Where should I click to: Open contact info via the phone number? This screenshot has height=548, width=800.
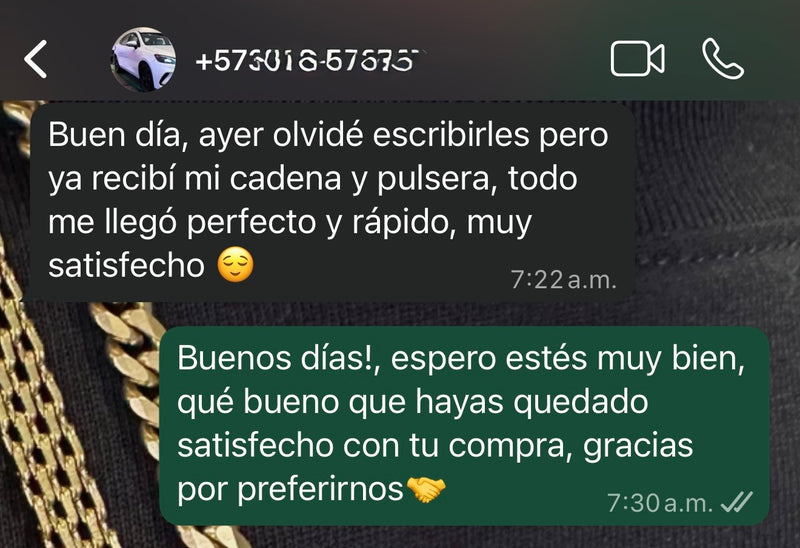pyautogui.click(x=305, y=60)
